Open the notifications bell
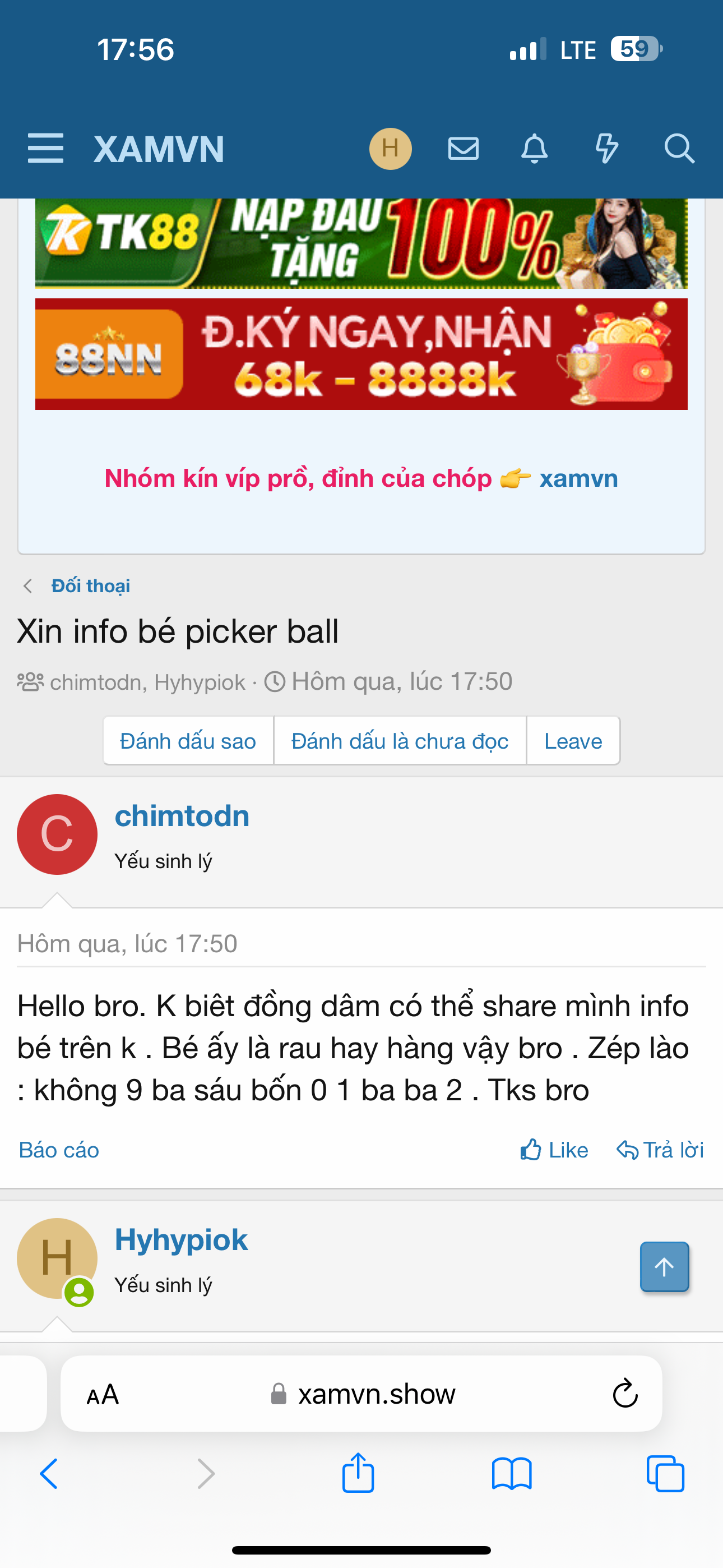 534,149
